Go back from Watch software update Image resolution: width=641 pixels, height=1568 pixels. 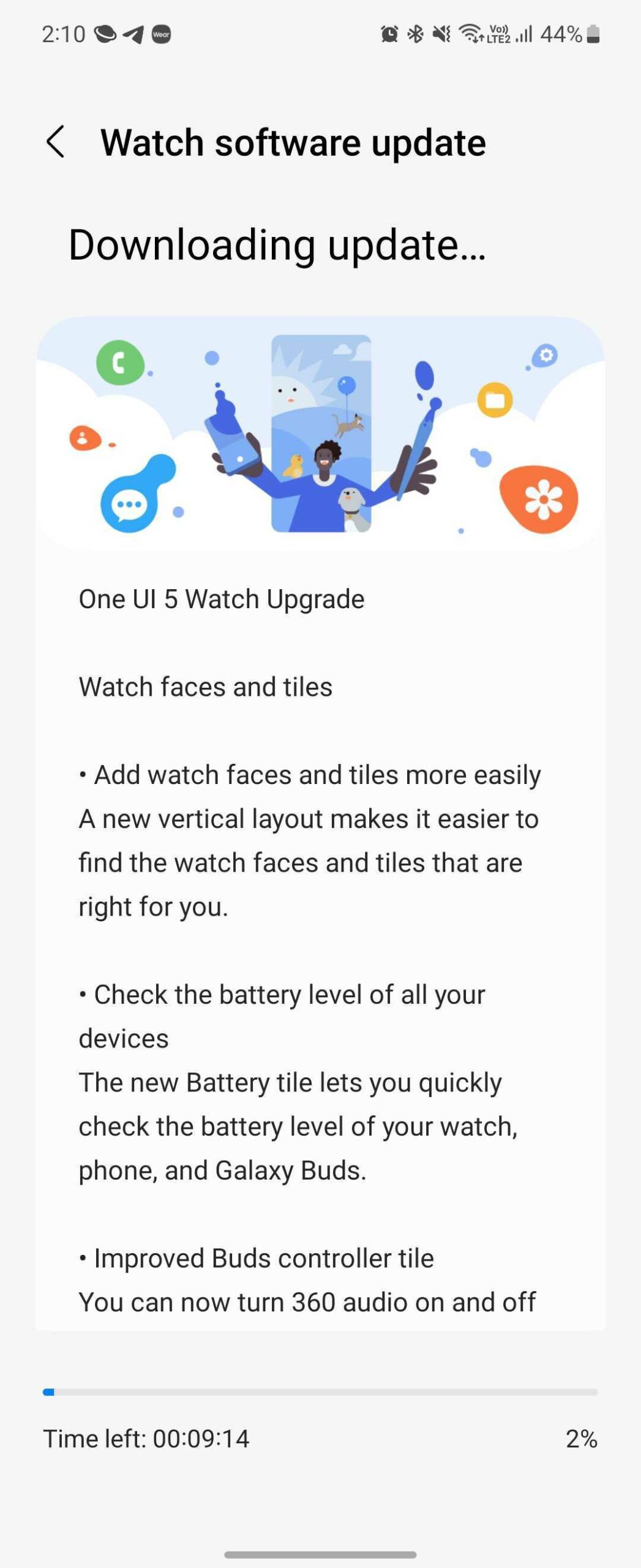(x=56, y=142)
